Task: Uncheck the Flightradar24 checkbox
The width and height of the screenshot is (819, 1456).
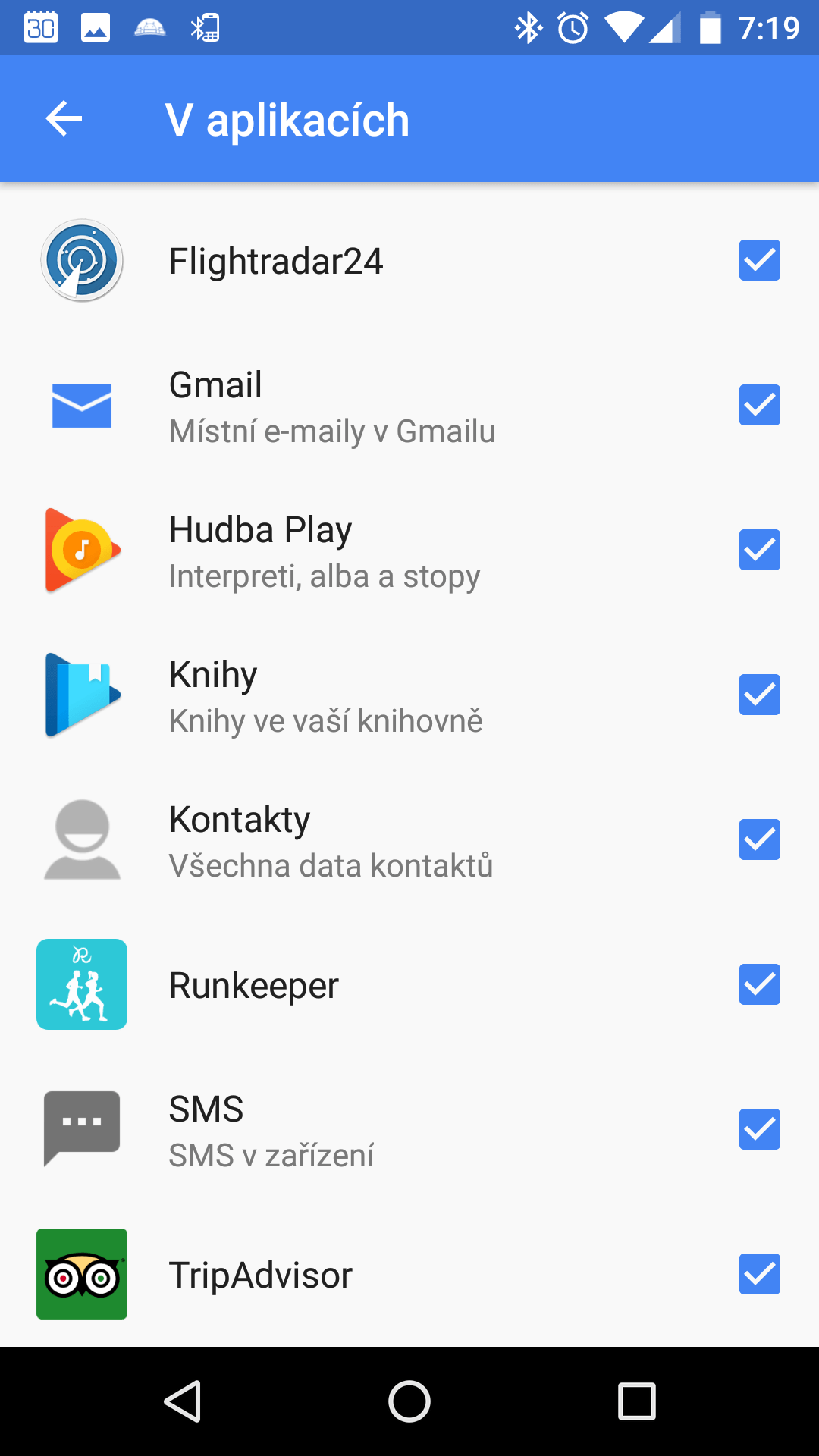Action: click(x=759, y=260)
